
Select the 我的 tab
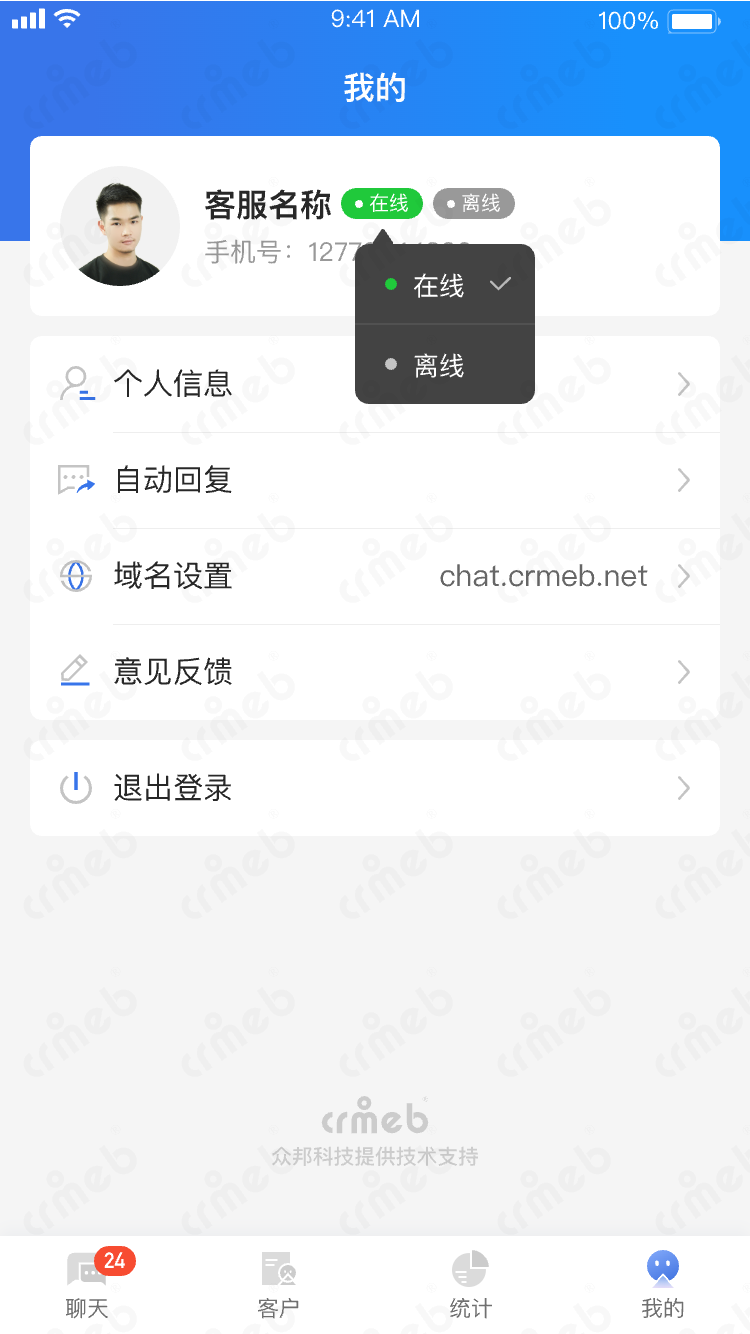(662, 1284)
